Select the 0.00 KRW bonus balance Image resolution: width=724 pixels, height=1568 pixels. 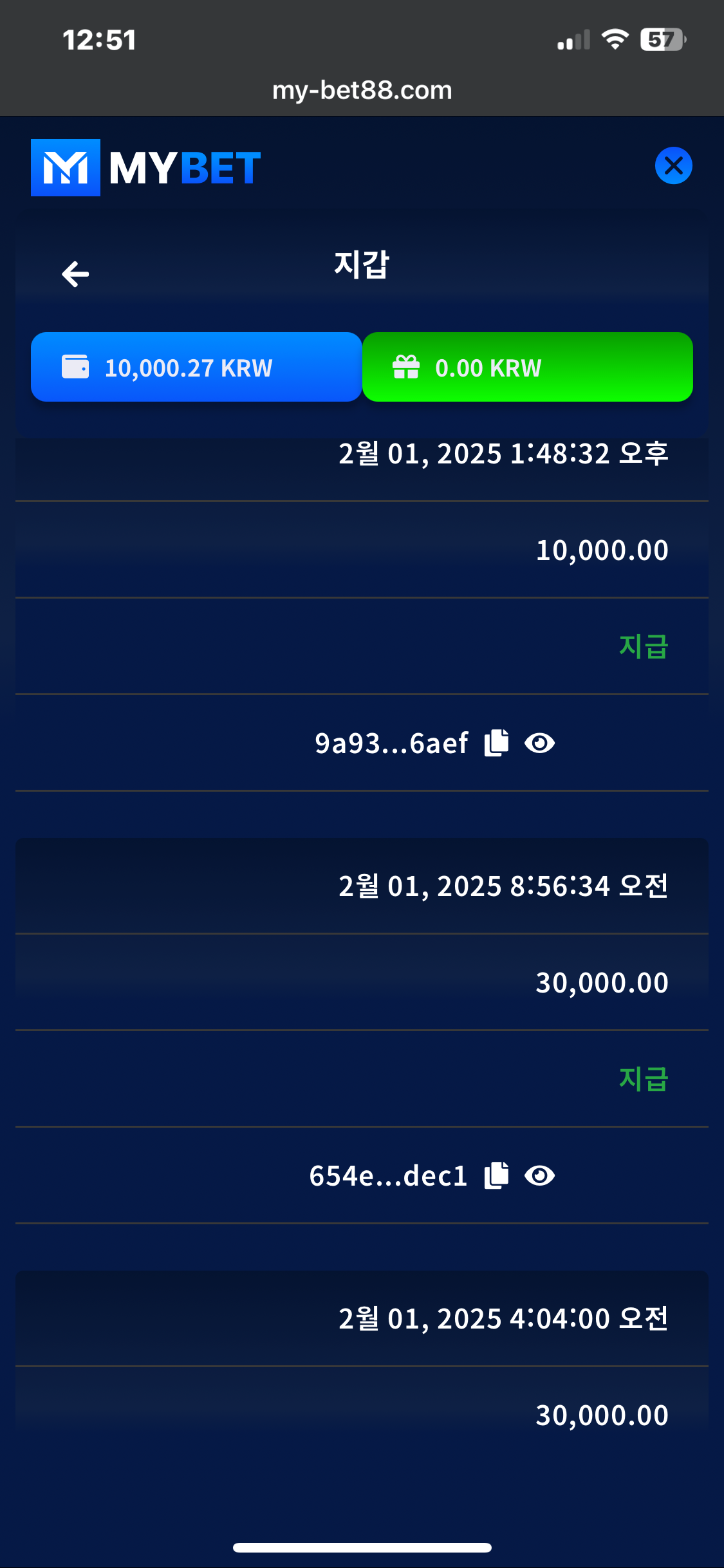[528, 367]
